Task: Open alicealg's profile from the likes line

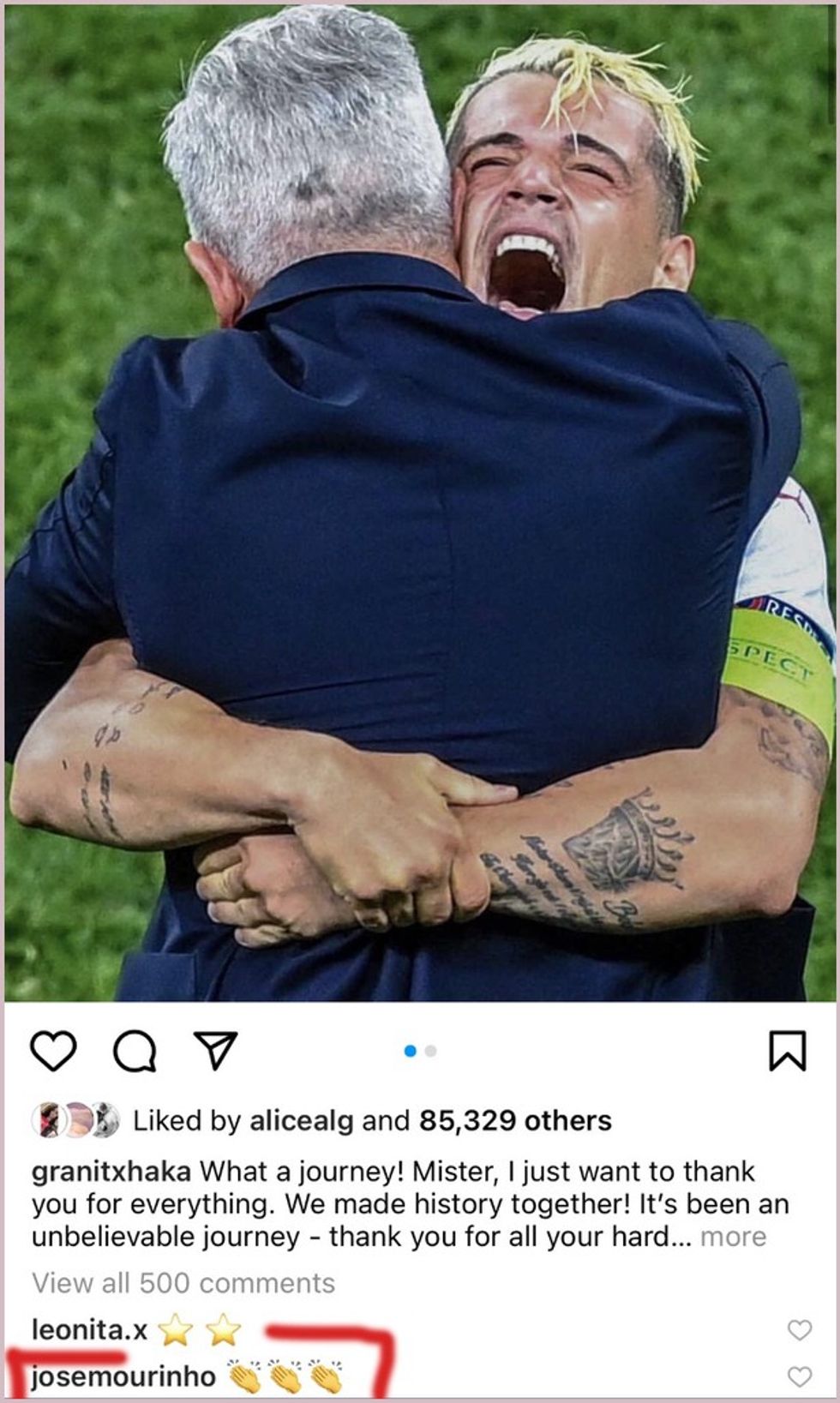Action: pos(301,1120)
